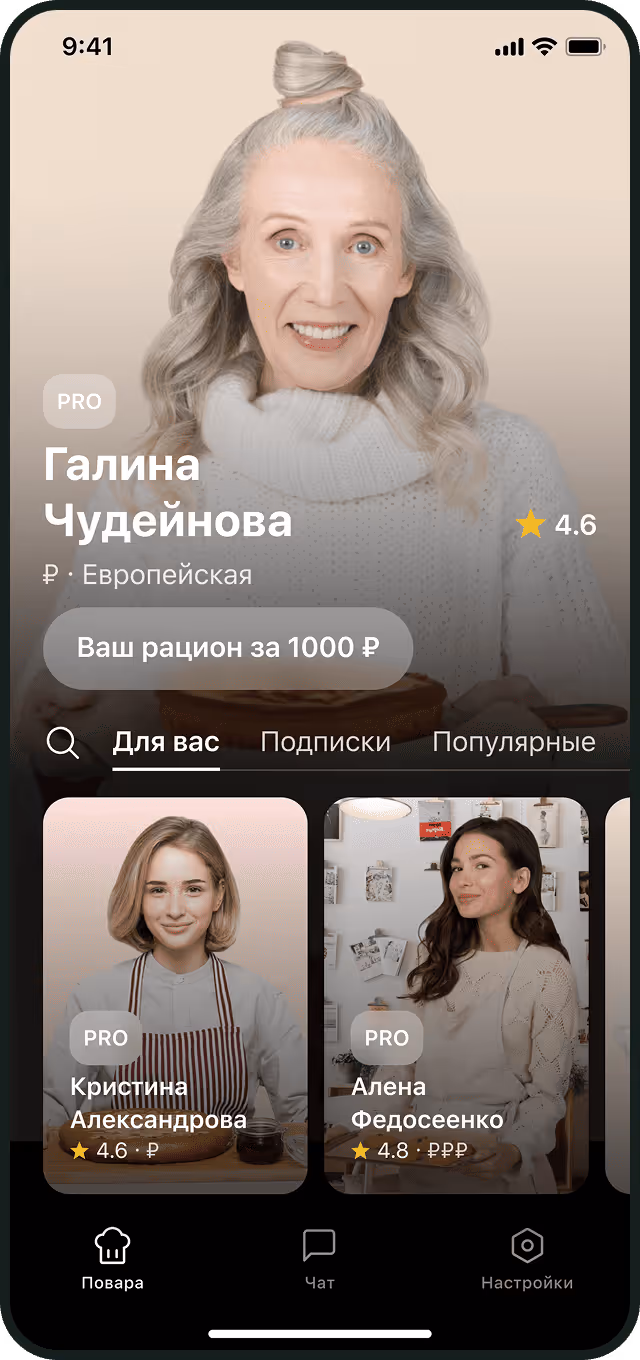Select the Популярные tab
The image size is (640, 1360).
point(513,743)
